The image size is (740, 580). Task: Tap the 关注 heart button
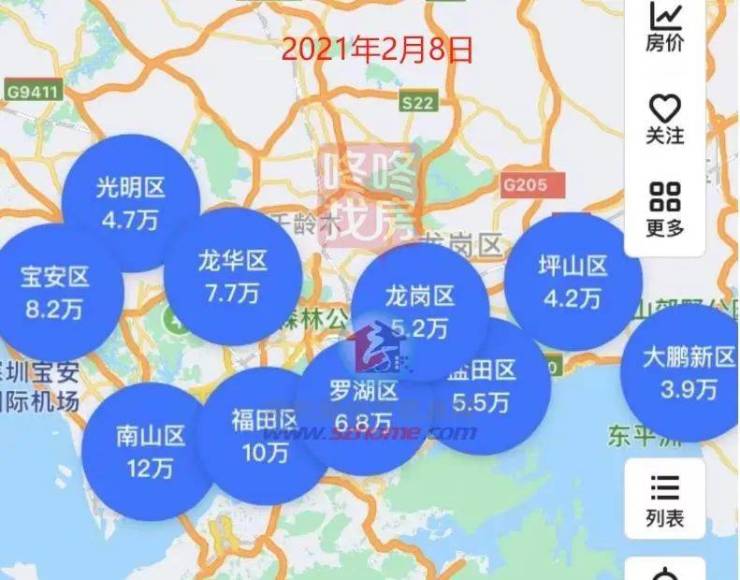[x=665, y=119]
